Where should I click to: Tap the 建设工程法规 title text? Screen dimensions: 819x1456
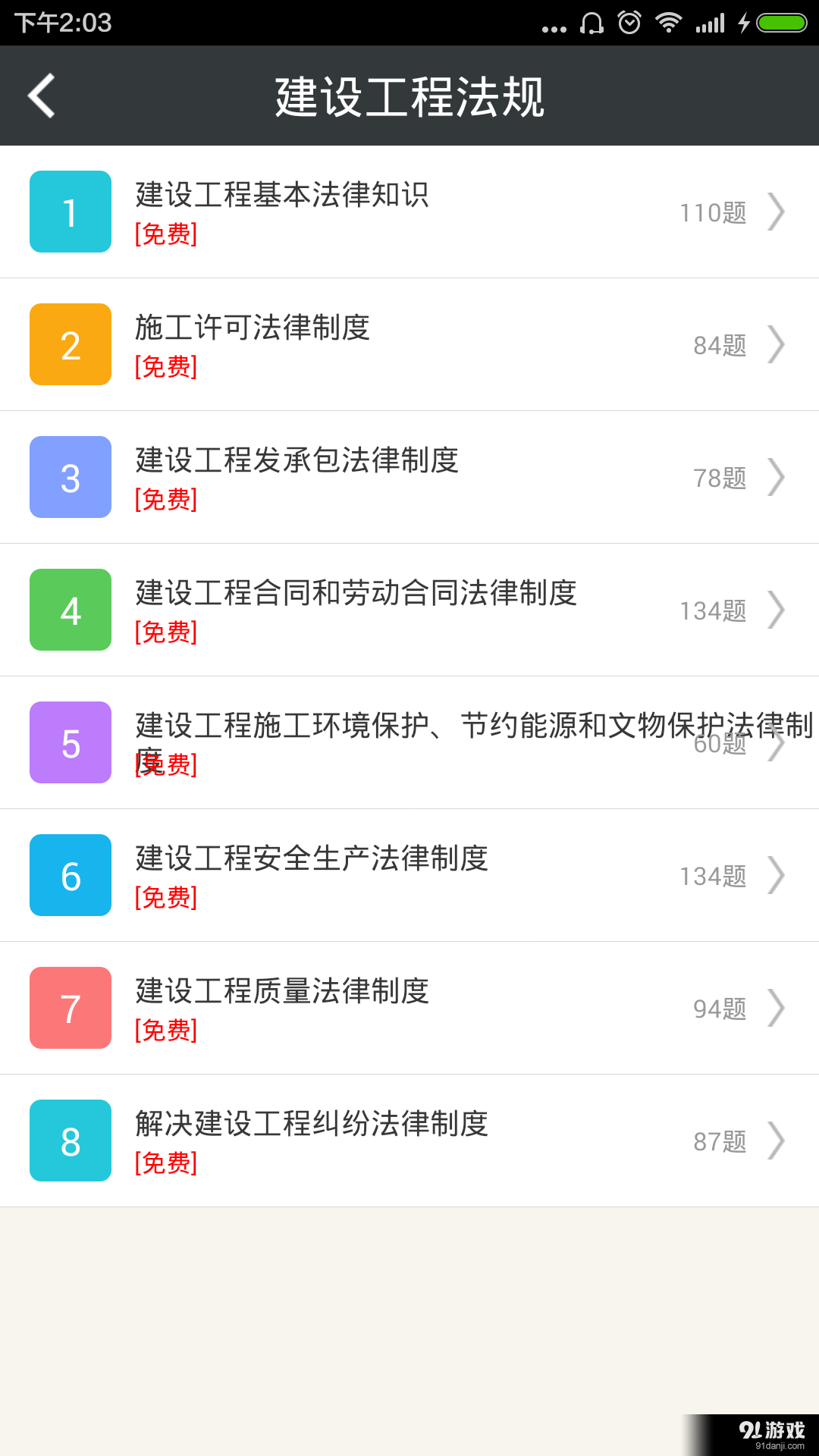click(409, 96)
